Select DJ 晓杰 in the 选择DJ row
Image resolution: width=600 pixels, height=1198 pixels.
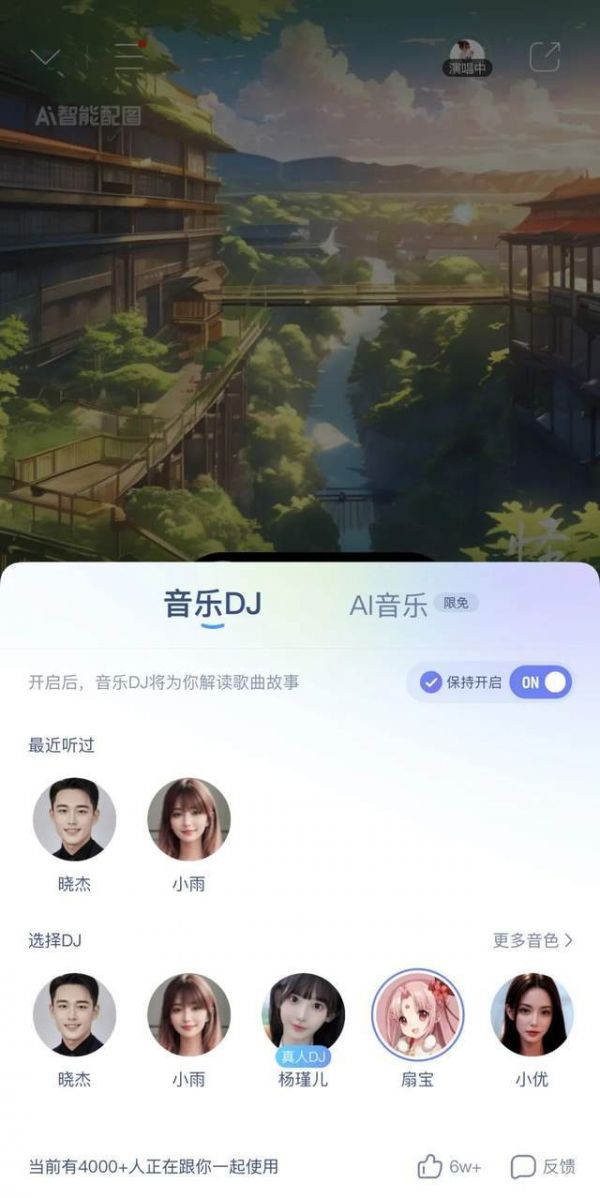point(75,1015)
